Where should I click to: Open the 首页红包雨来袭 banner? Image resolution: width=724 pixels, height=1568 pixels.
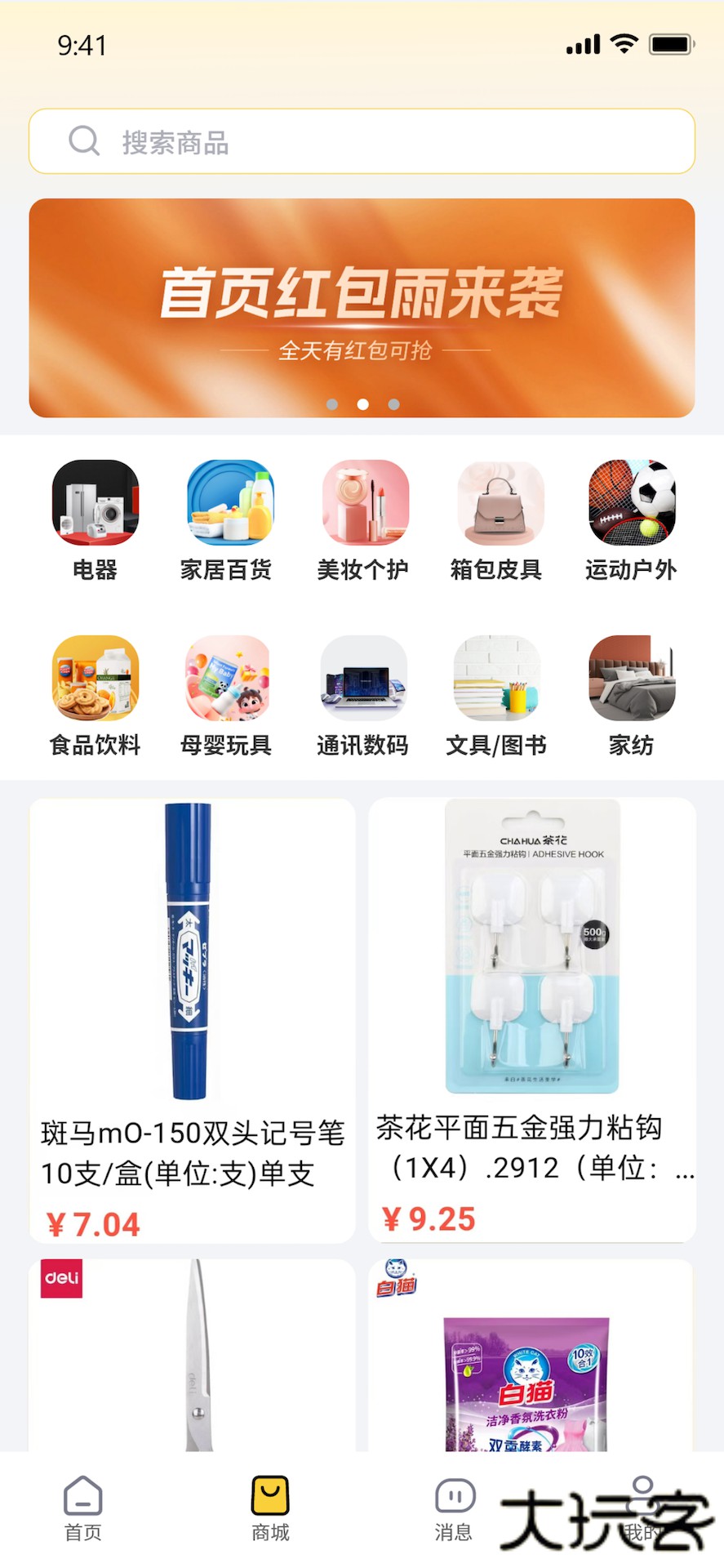click(x=362, y=308)
